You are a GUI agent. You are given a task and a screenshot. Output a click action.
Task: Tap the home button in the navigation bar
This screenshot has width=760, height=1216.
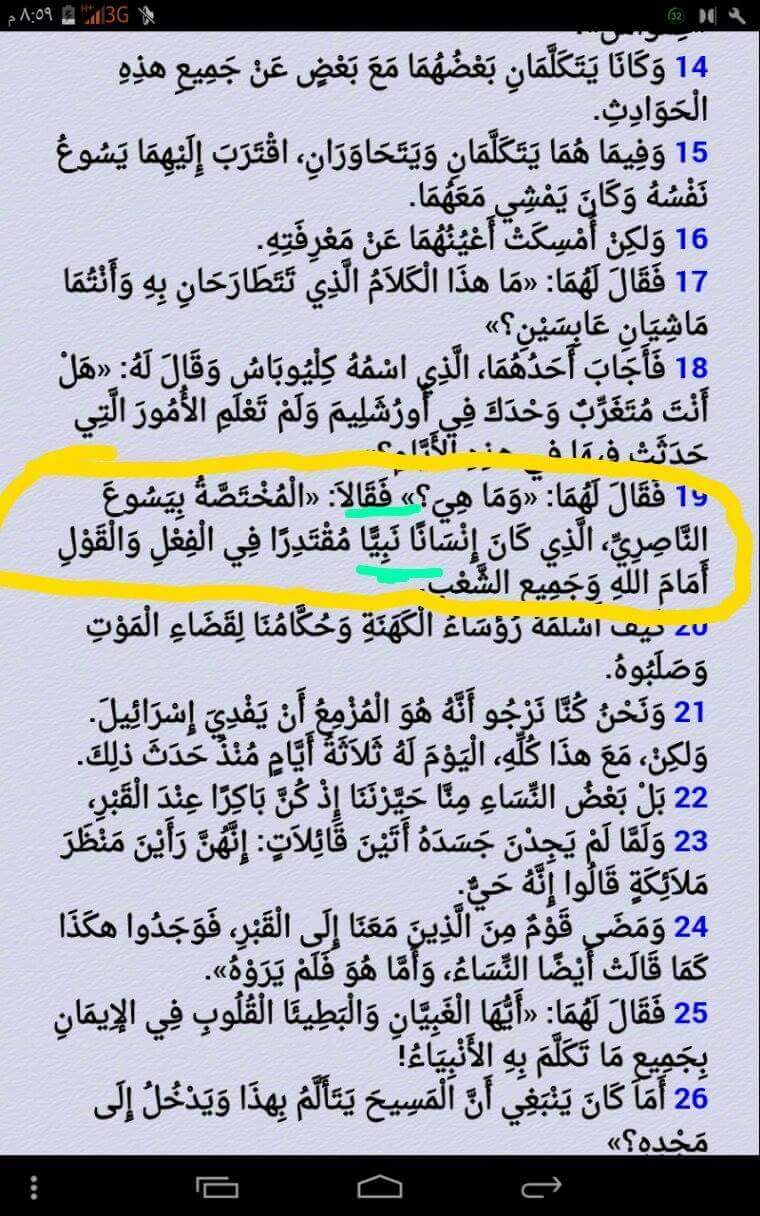click(380, 1187)
